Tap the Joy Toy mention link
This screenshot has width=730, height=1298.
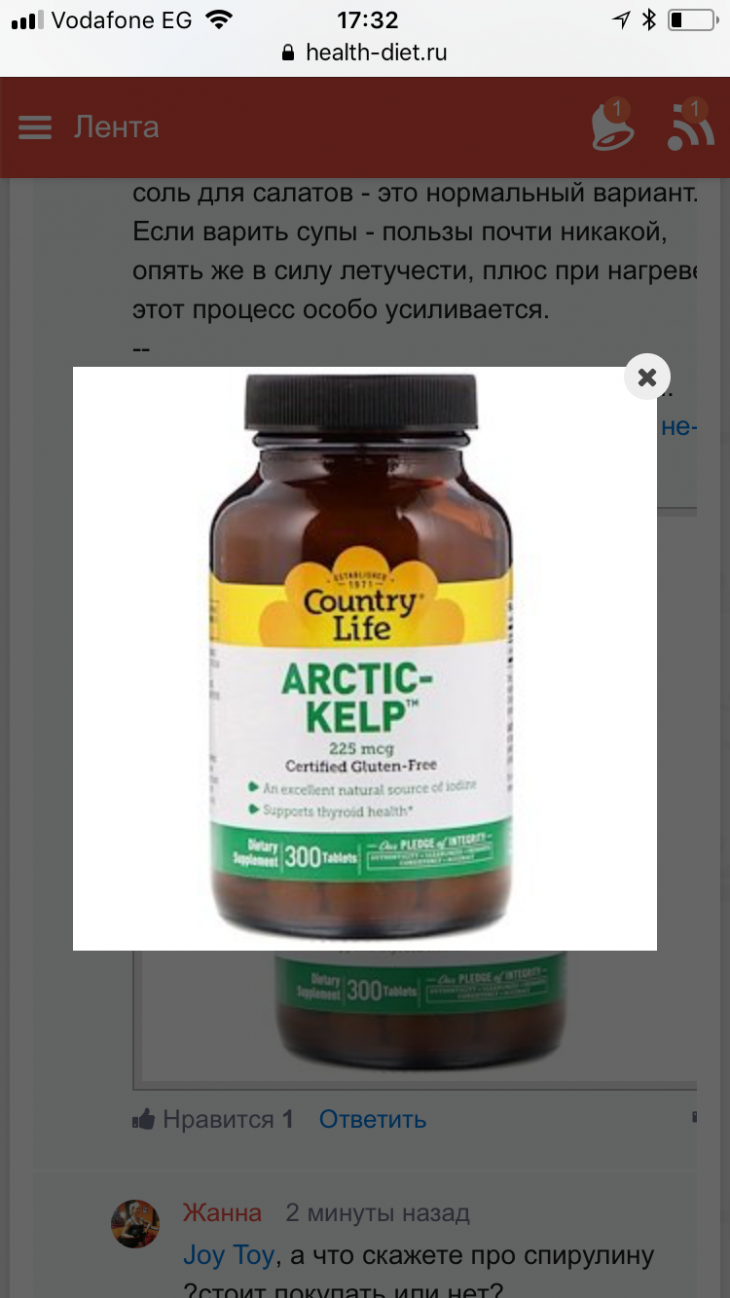pos(228,1255)
